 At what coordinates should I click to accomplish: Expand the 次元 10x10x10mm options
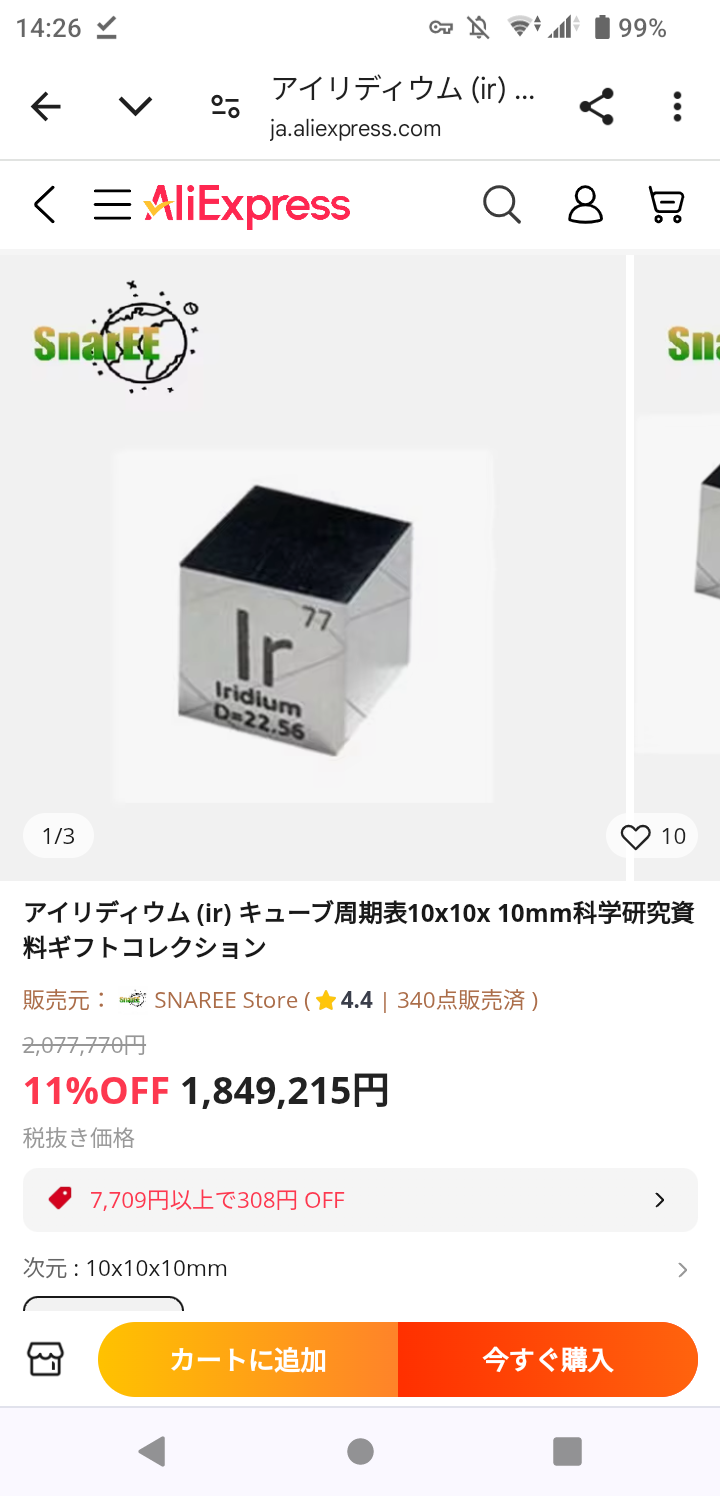pyautogui.click(x=360, y=1269)
